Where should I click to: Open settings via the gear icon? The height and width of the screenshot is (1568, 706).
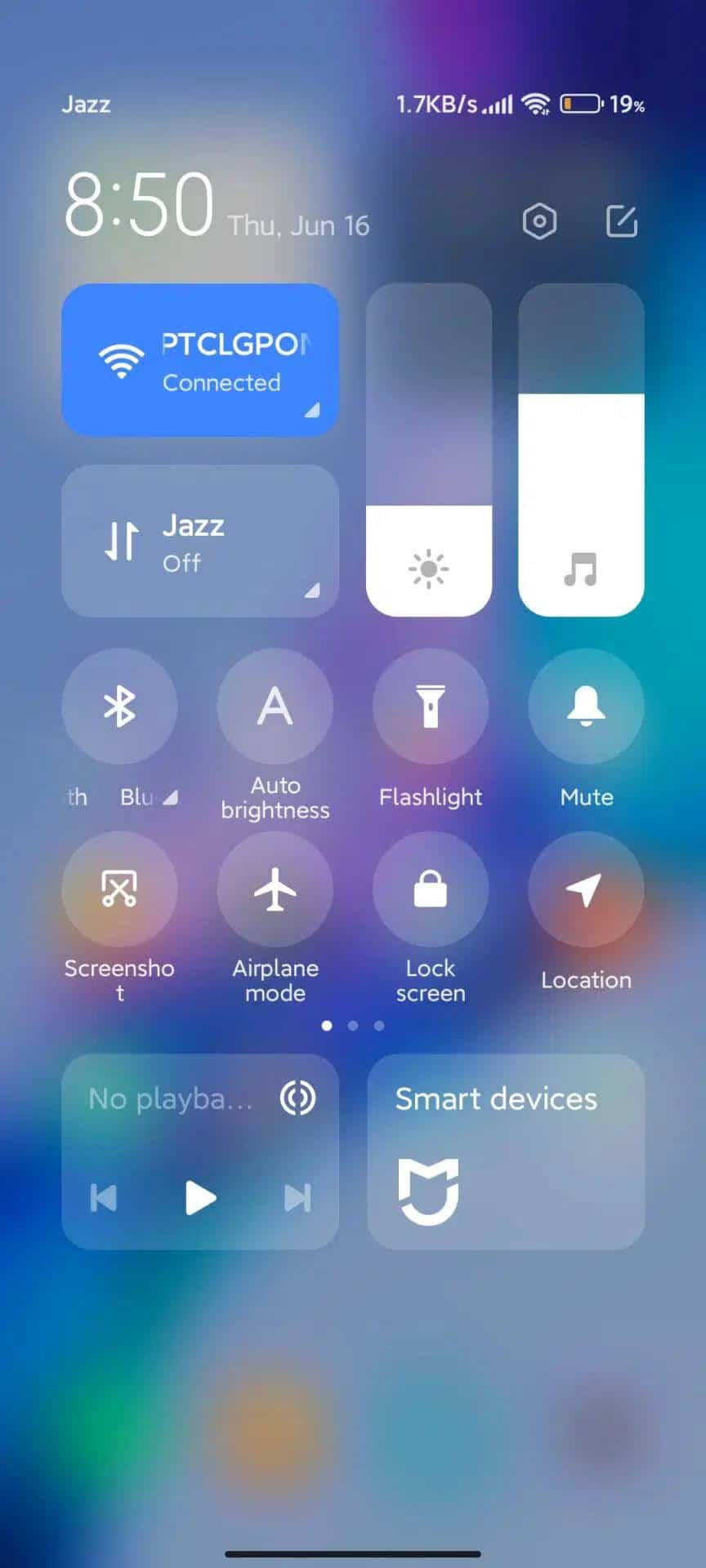539,221
